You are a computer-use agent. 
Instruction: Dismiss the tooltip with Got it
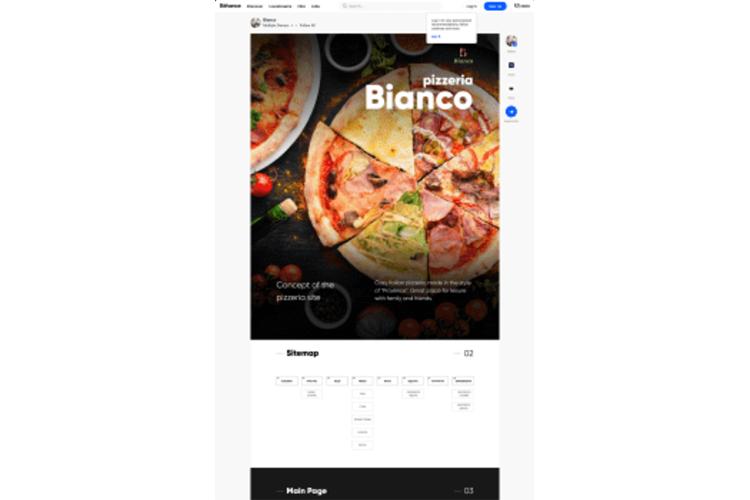[x=436, y=36]
